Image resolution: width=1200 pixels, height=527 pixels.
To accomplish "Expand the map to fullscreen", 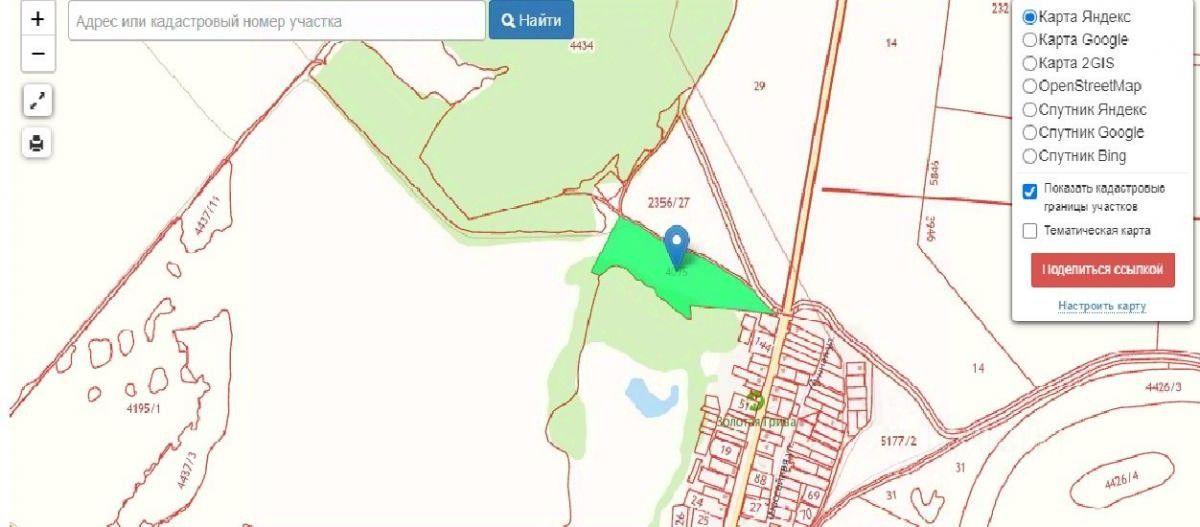I will tap(37, 100).
